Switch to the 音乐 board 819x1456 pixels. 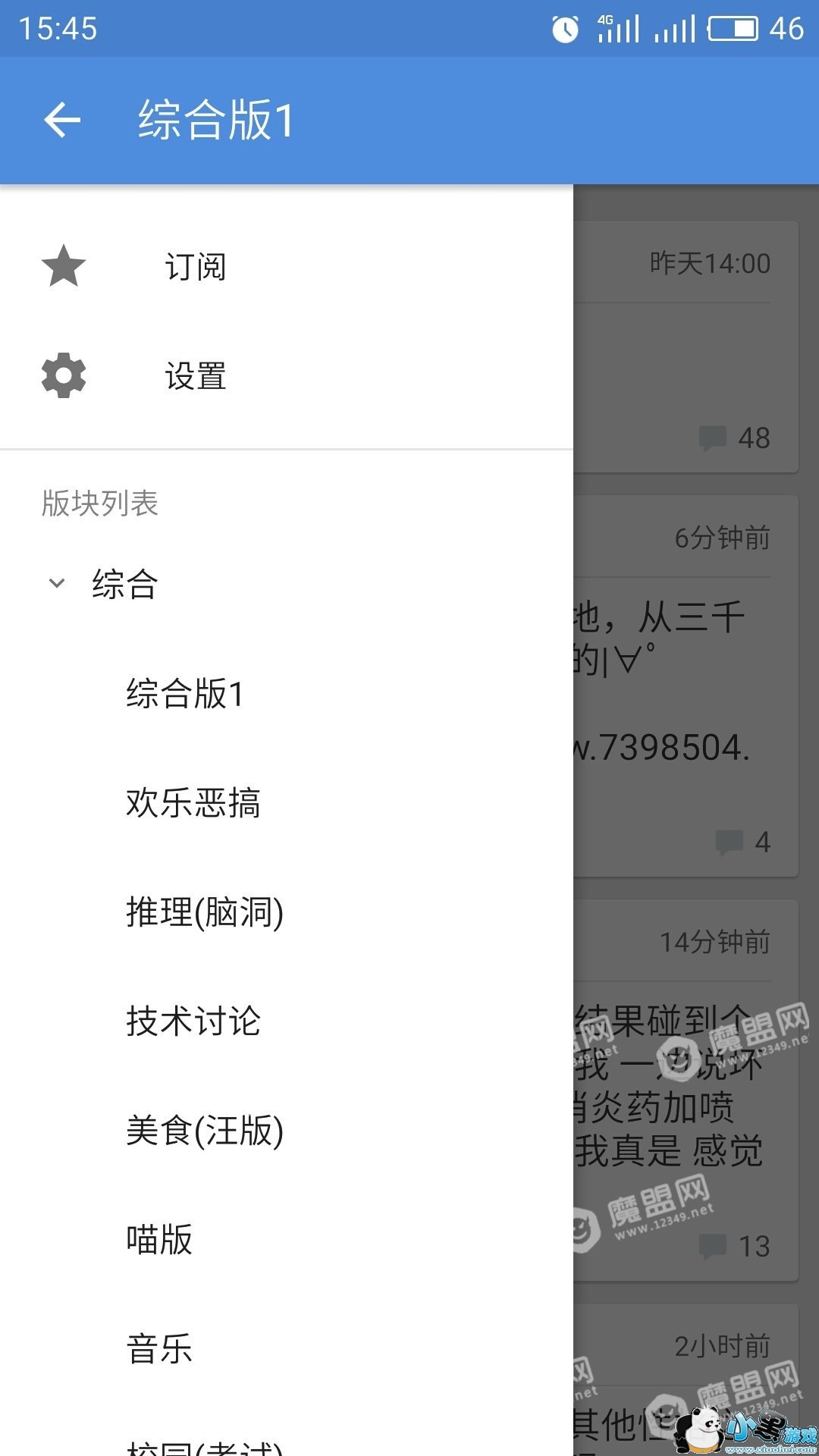[x=159, y=1348]
